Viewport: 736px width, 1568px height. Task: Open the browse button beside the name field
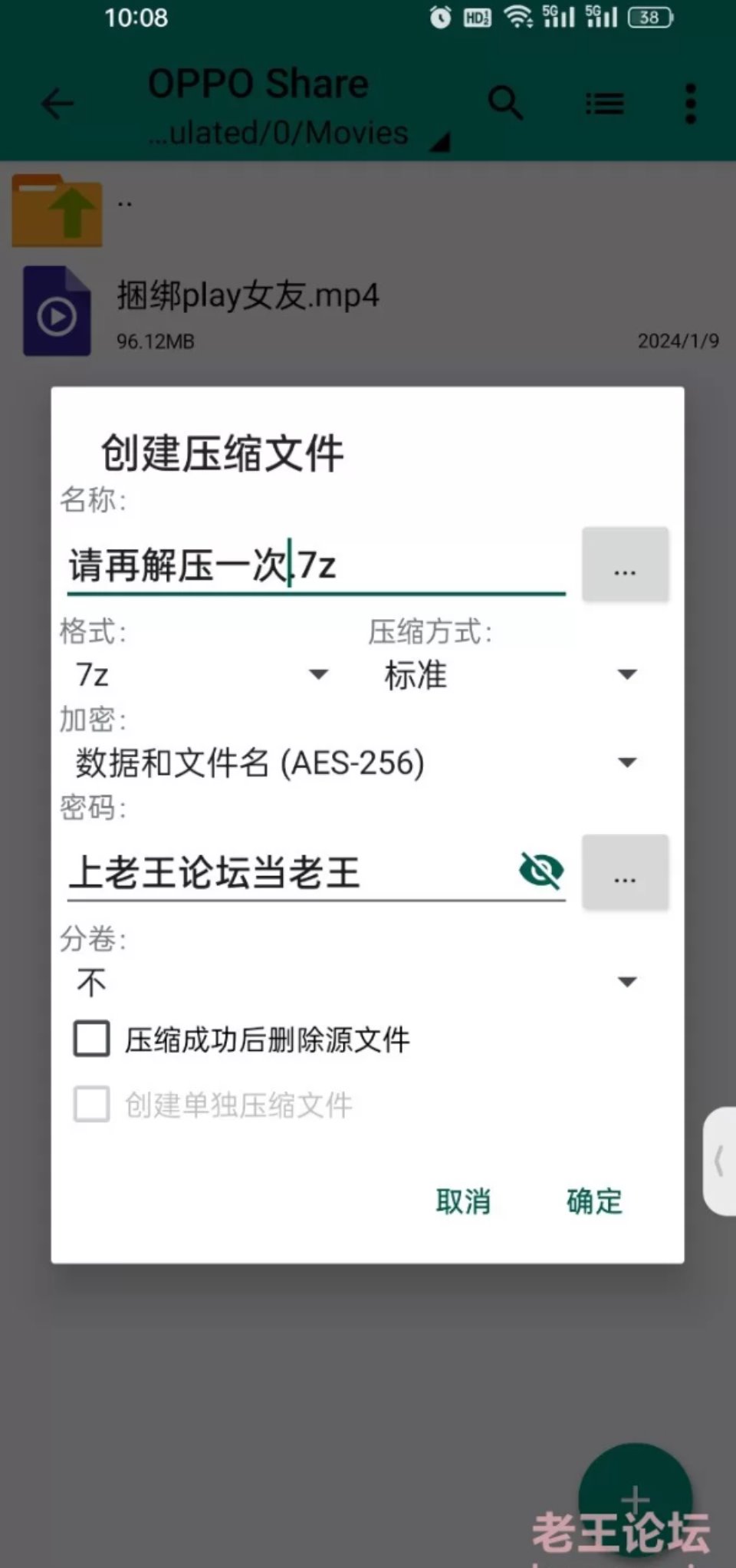tap(625, 565)
